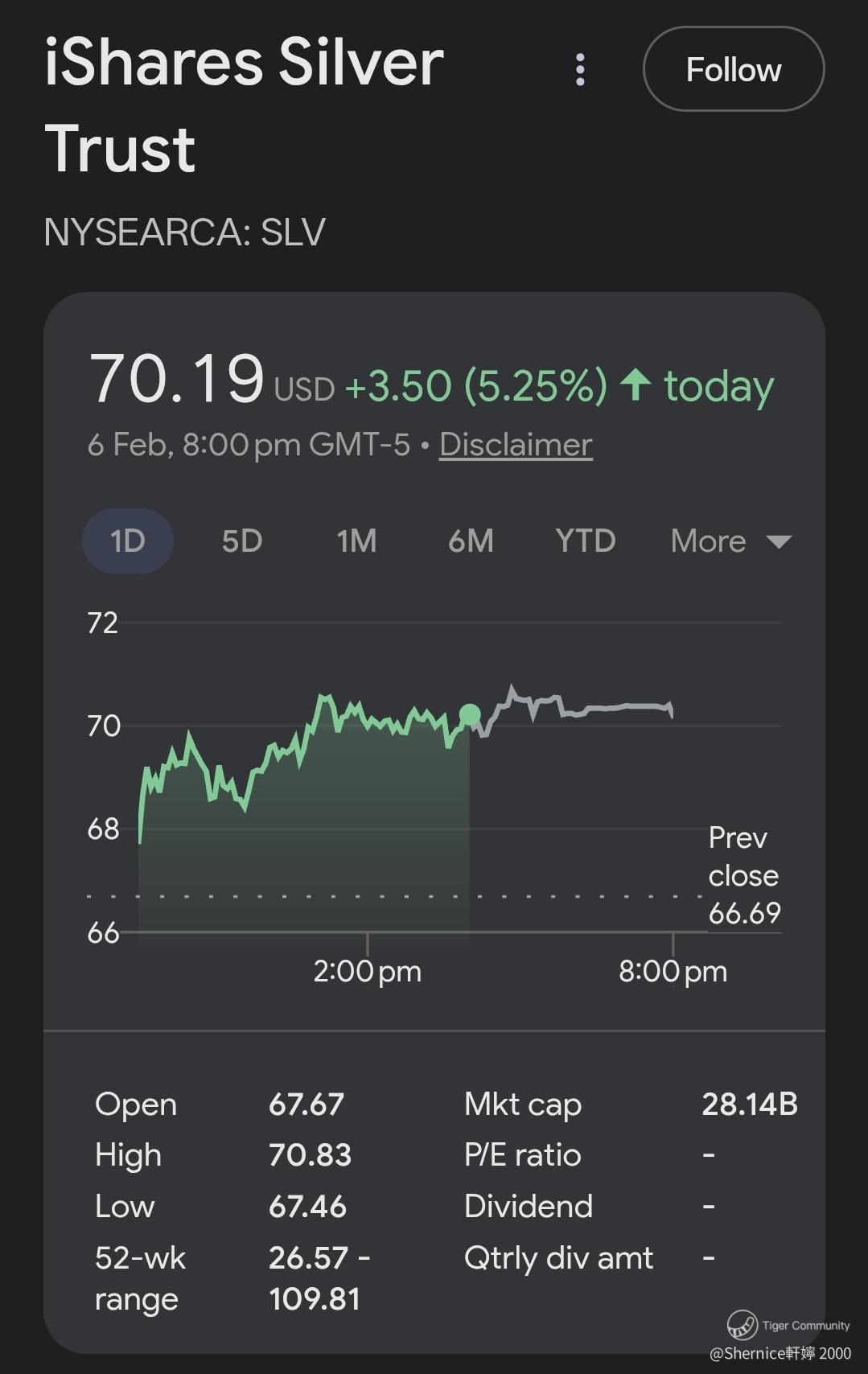This screenshot has width=868, height=1374.
Task: Open the Disclaimer link
Action: pyautogui.click(x=516, y=445)
